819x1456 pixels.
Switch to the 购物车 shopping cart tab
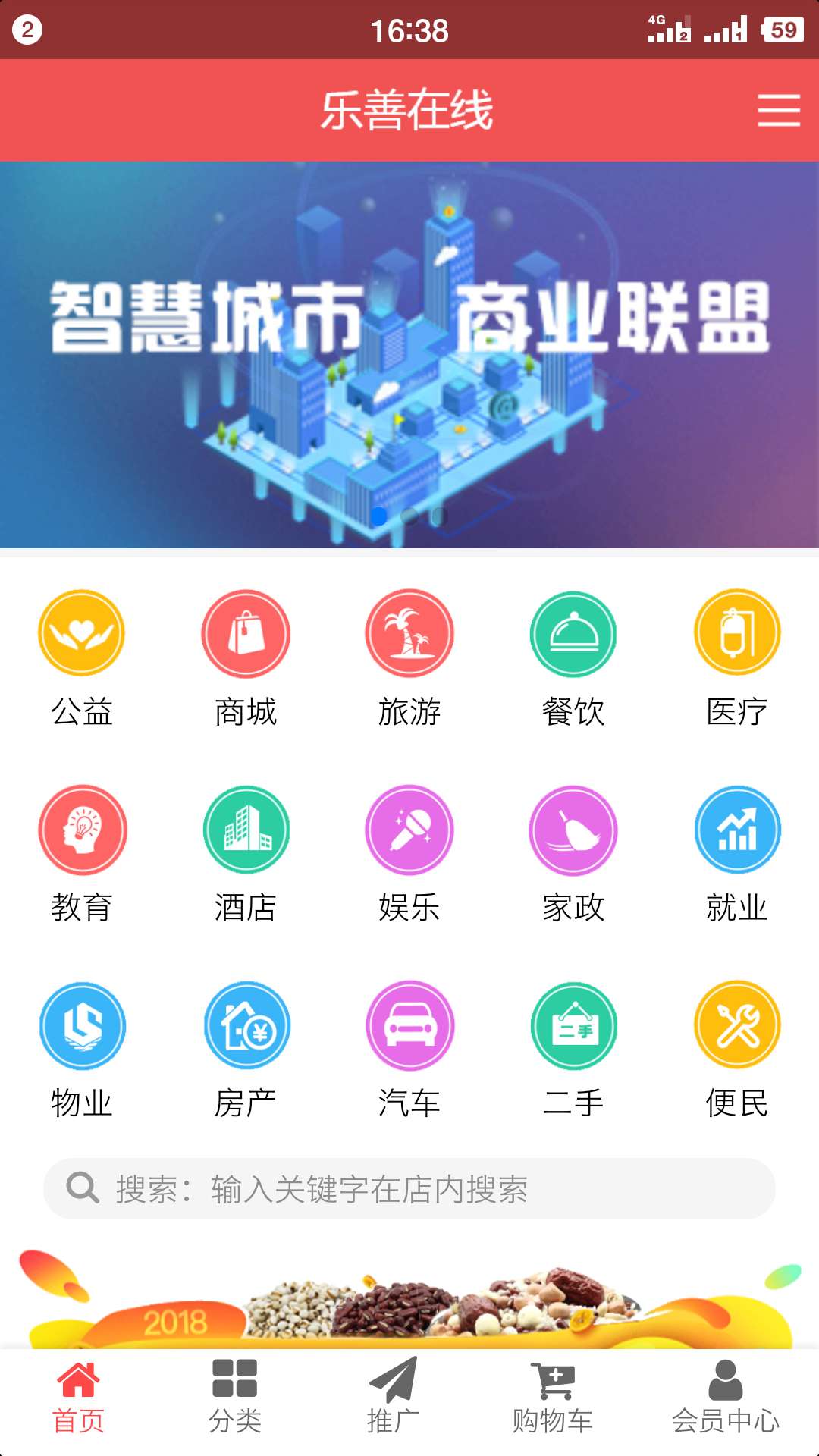tap(552, 1397)
